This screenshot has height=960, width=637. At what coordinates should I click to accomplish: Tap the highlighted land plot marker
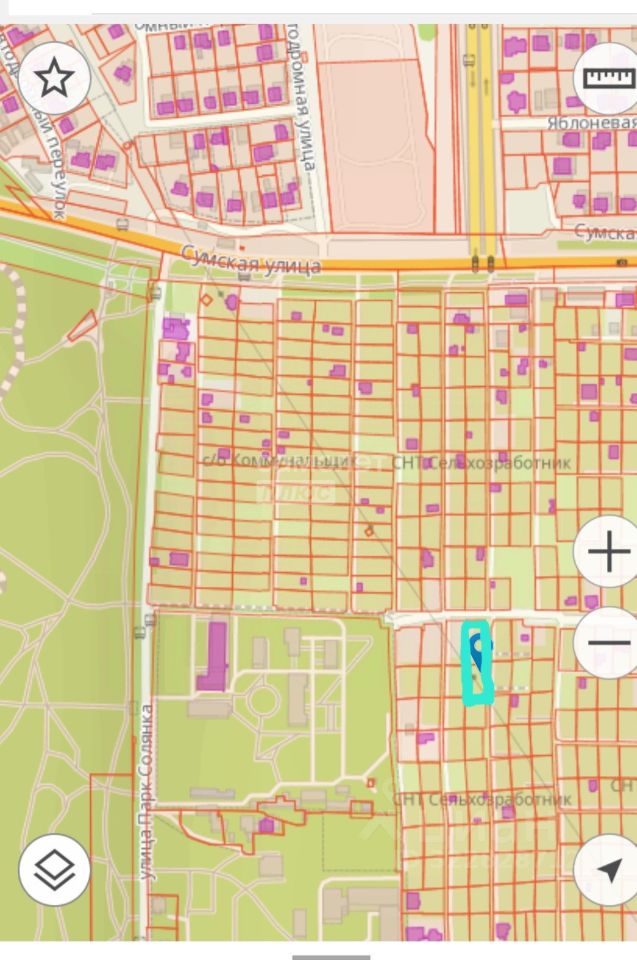[x=477, y=663]
